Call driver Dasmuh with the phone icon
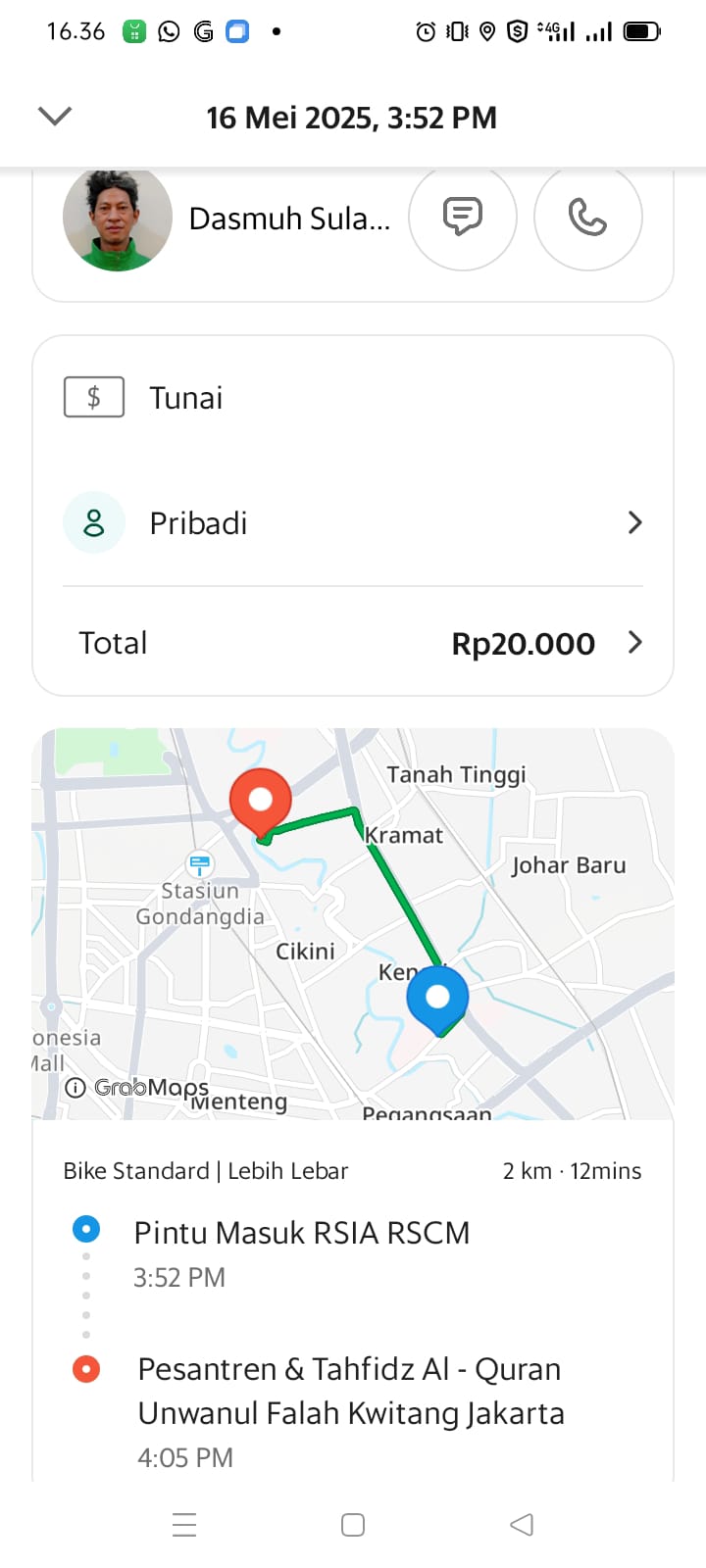The width and height of the screenshot is (706, 1568). coord(587,217)
